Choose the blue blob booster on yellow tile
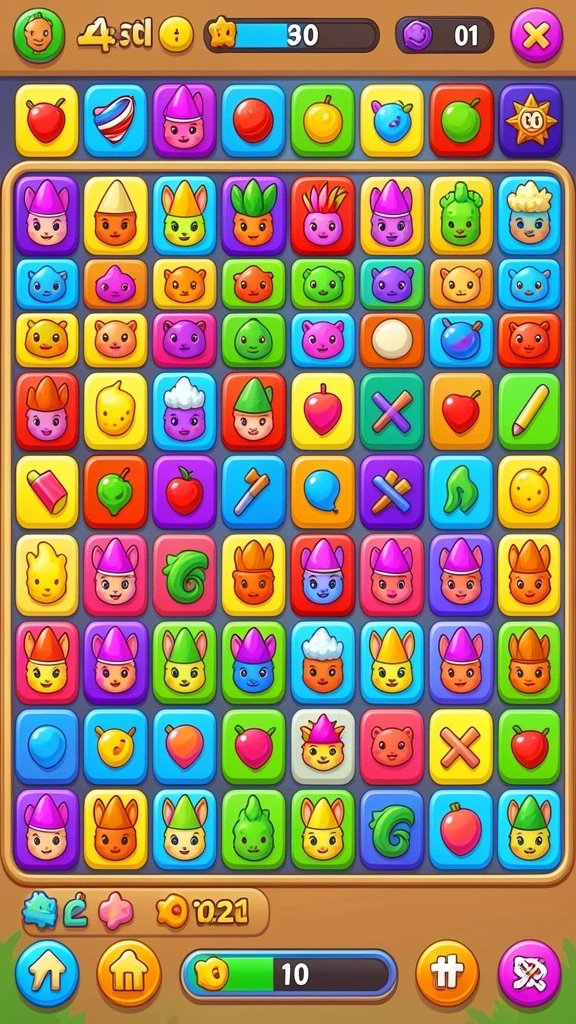576x1024 pixels. tap(392, 120)
